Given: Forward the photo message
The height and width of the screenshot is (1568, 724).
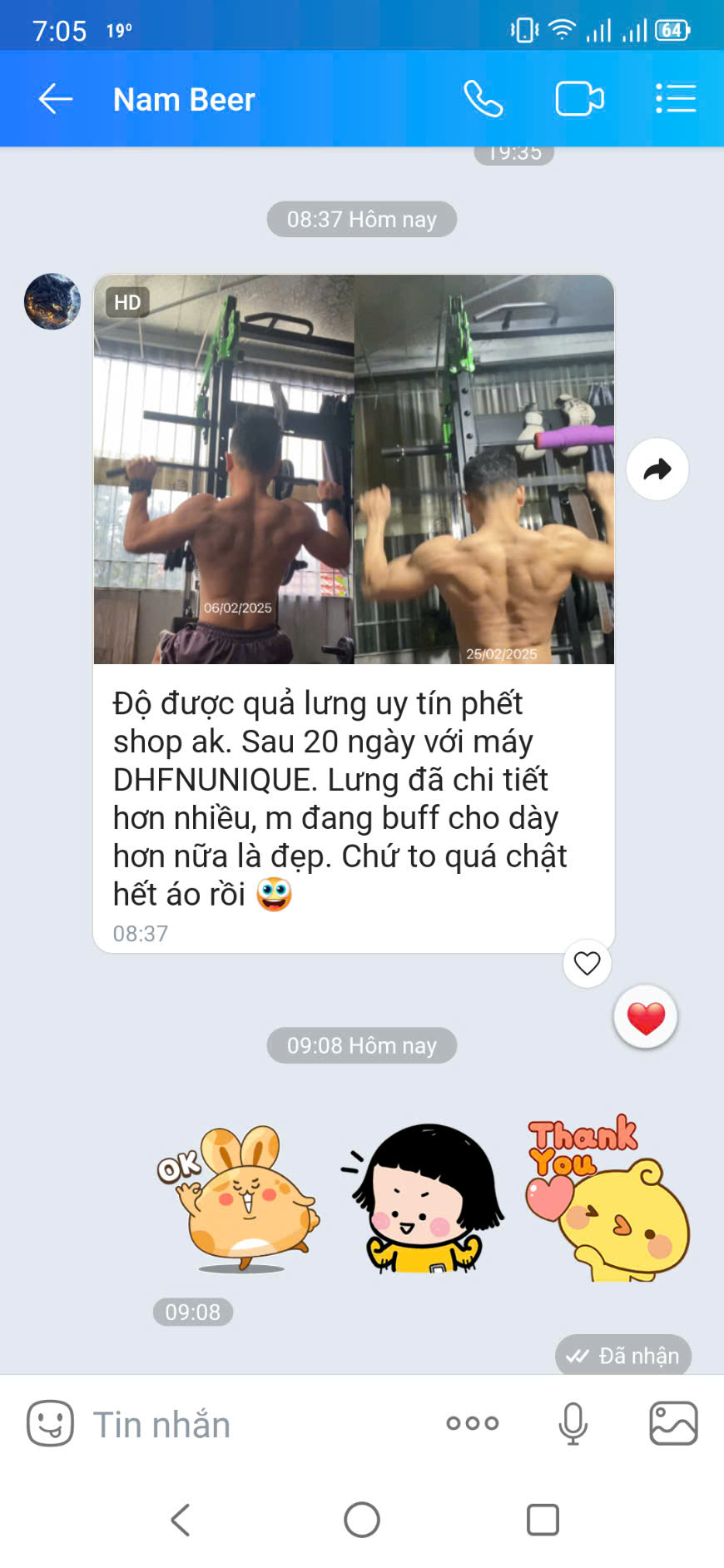Looking at the screenshot, I should [657, 469].
